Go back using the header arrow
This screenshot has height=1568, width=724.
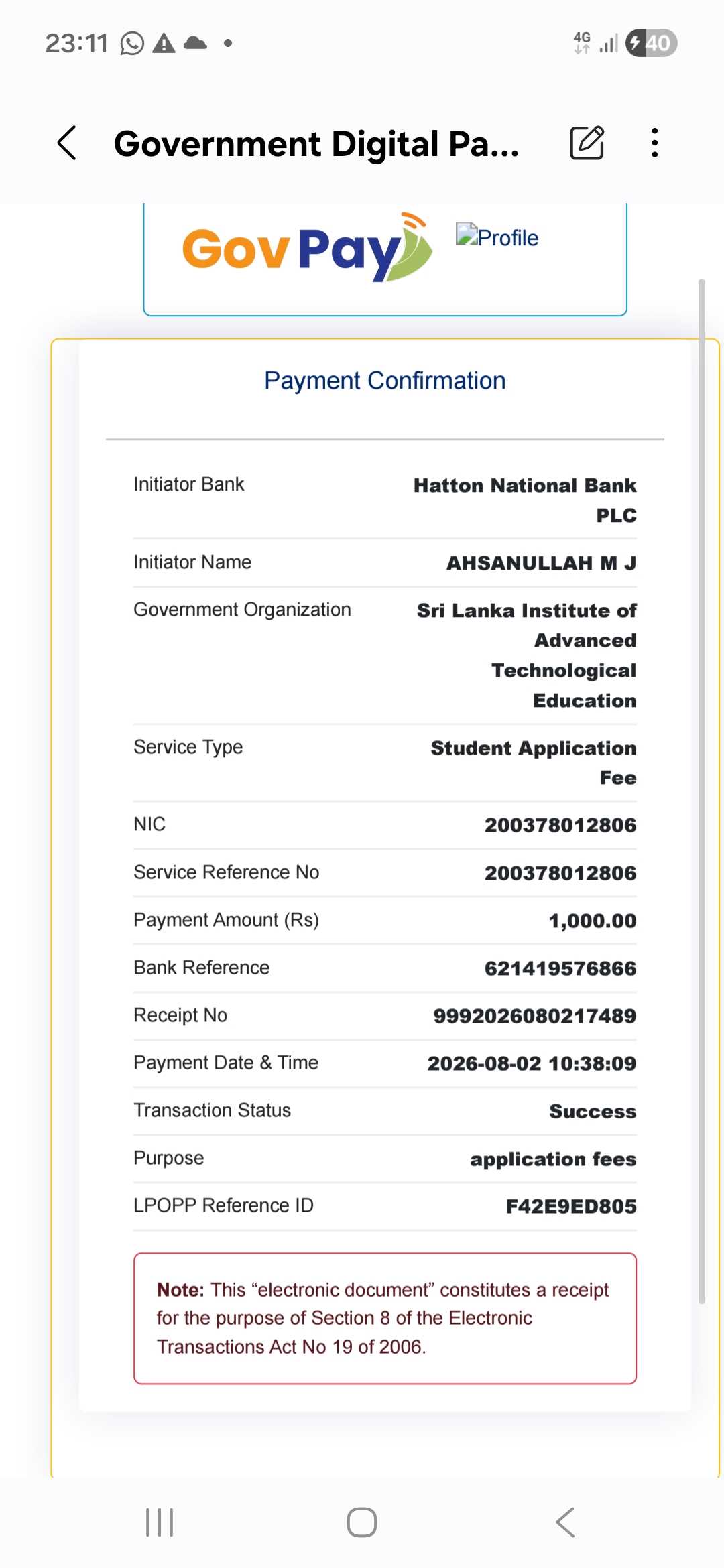point(67,143)
